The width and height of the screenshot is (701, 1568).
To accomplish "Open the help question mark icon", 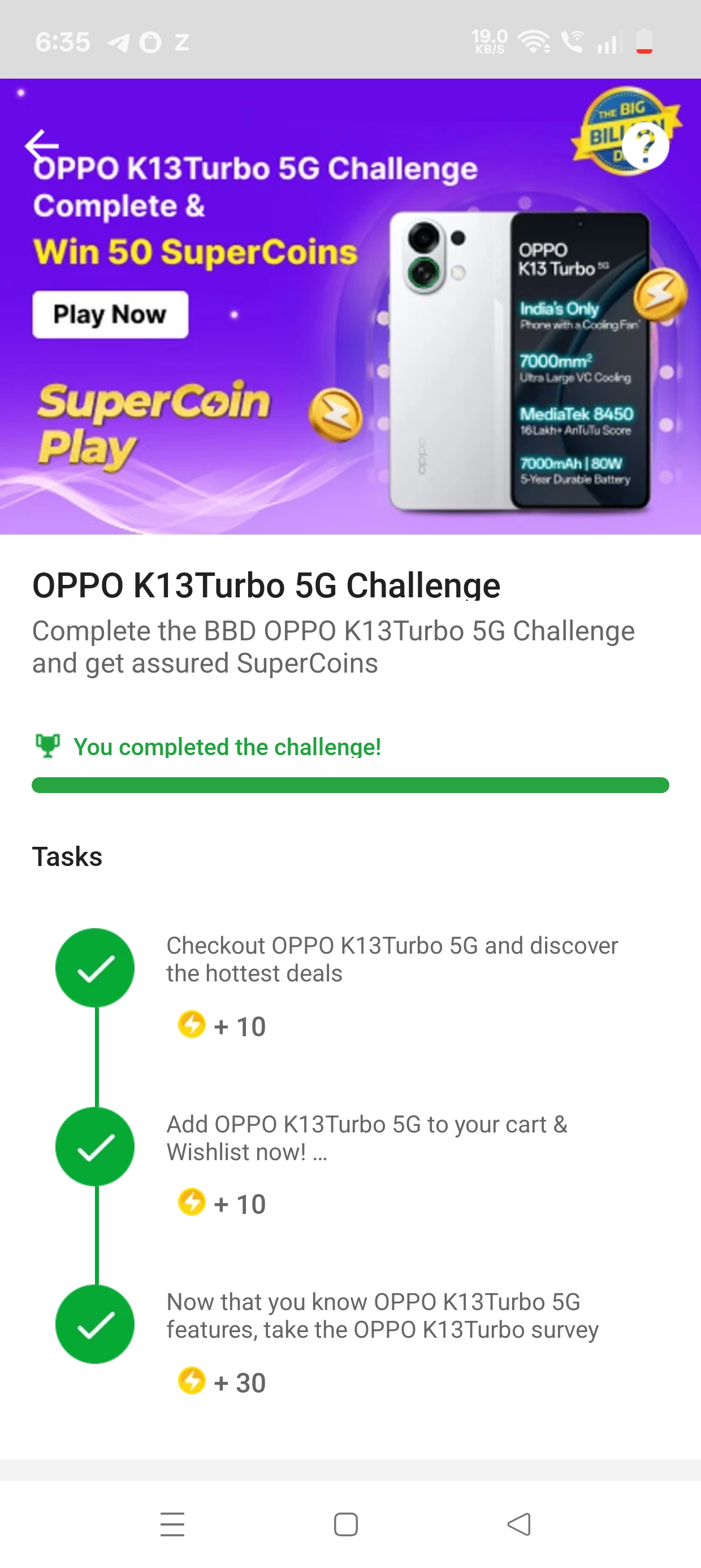I will [x=646, y=146].
